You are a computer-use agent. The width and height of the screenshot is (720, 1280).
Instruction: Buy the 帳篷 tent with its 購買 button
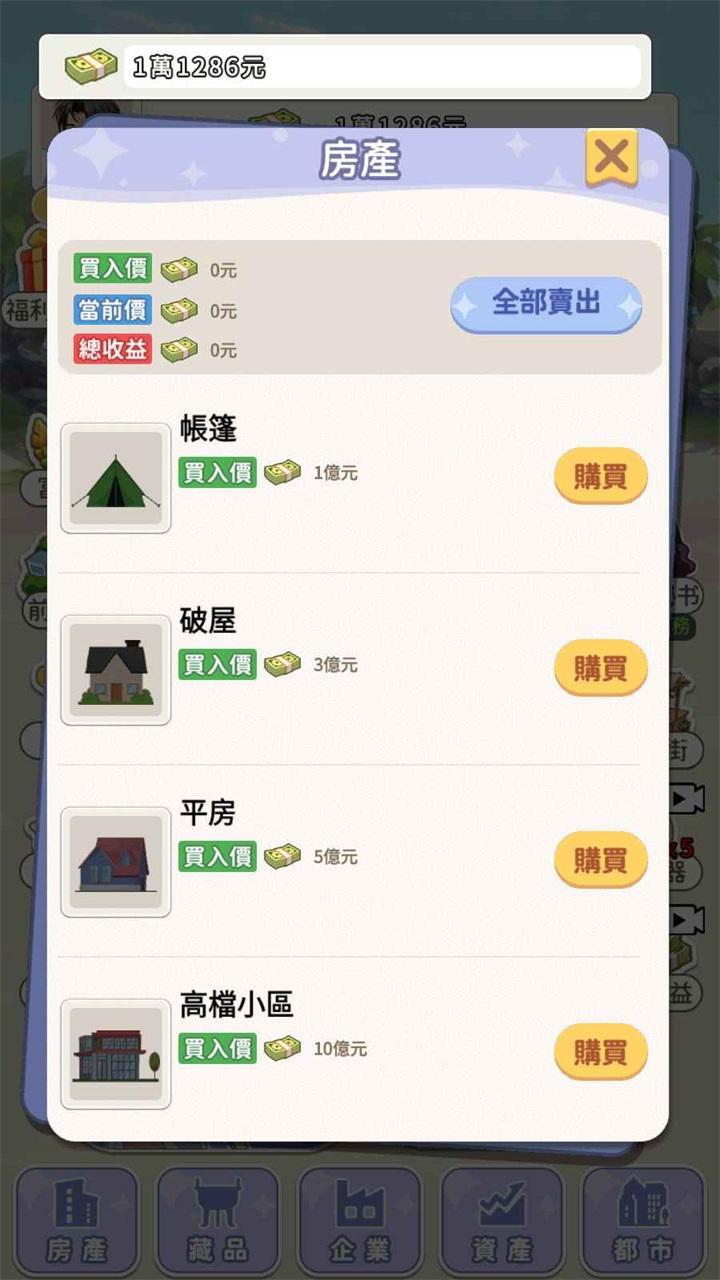pos(599,476)
